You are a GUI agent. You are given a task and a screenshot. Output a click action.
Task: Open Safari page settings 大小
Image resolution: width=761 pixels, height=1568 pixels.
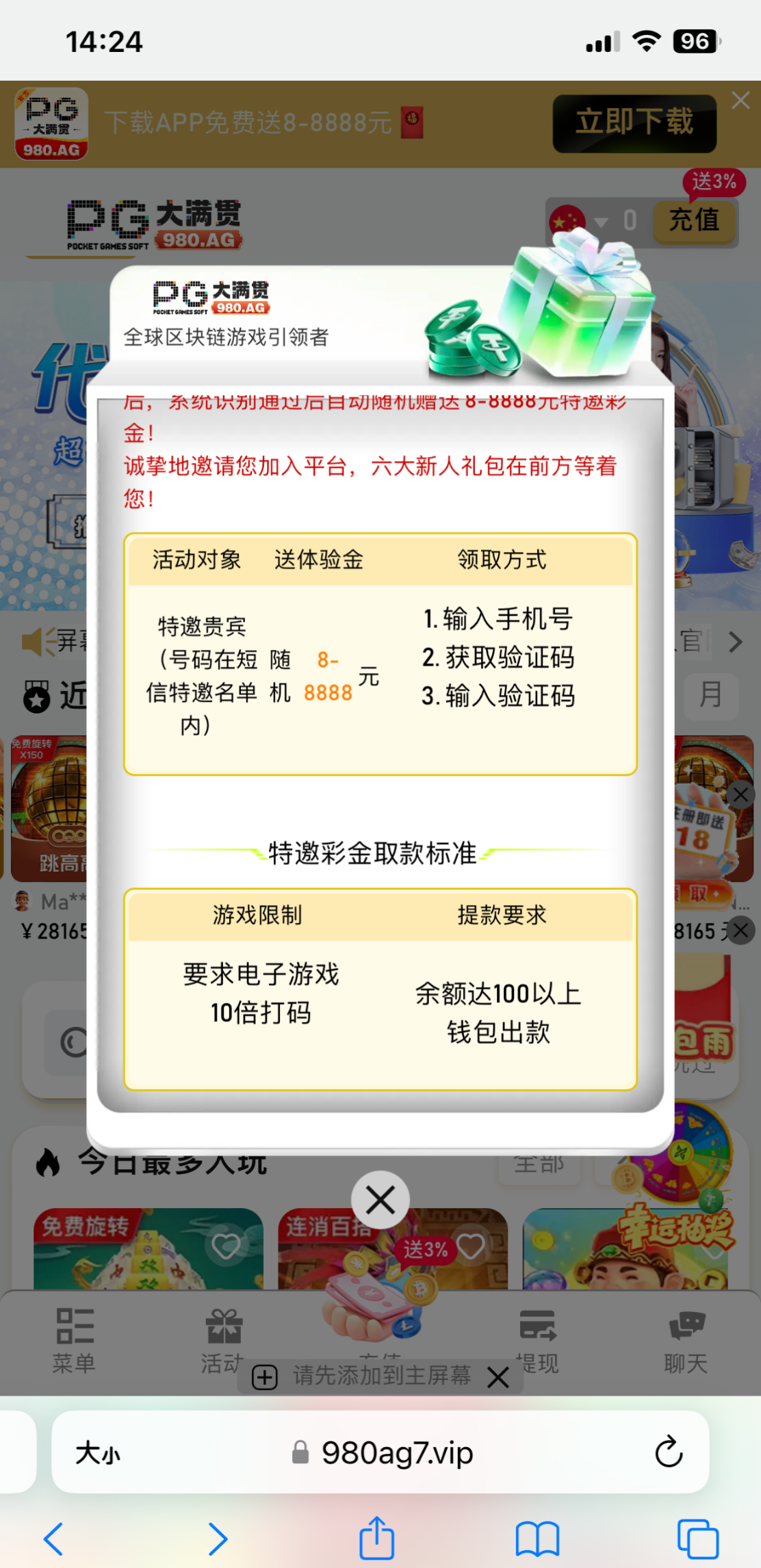(97, 1453)
